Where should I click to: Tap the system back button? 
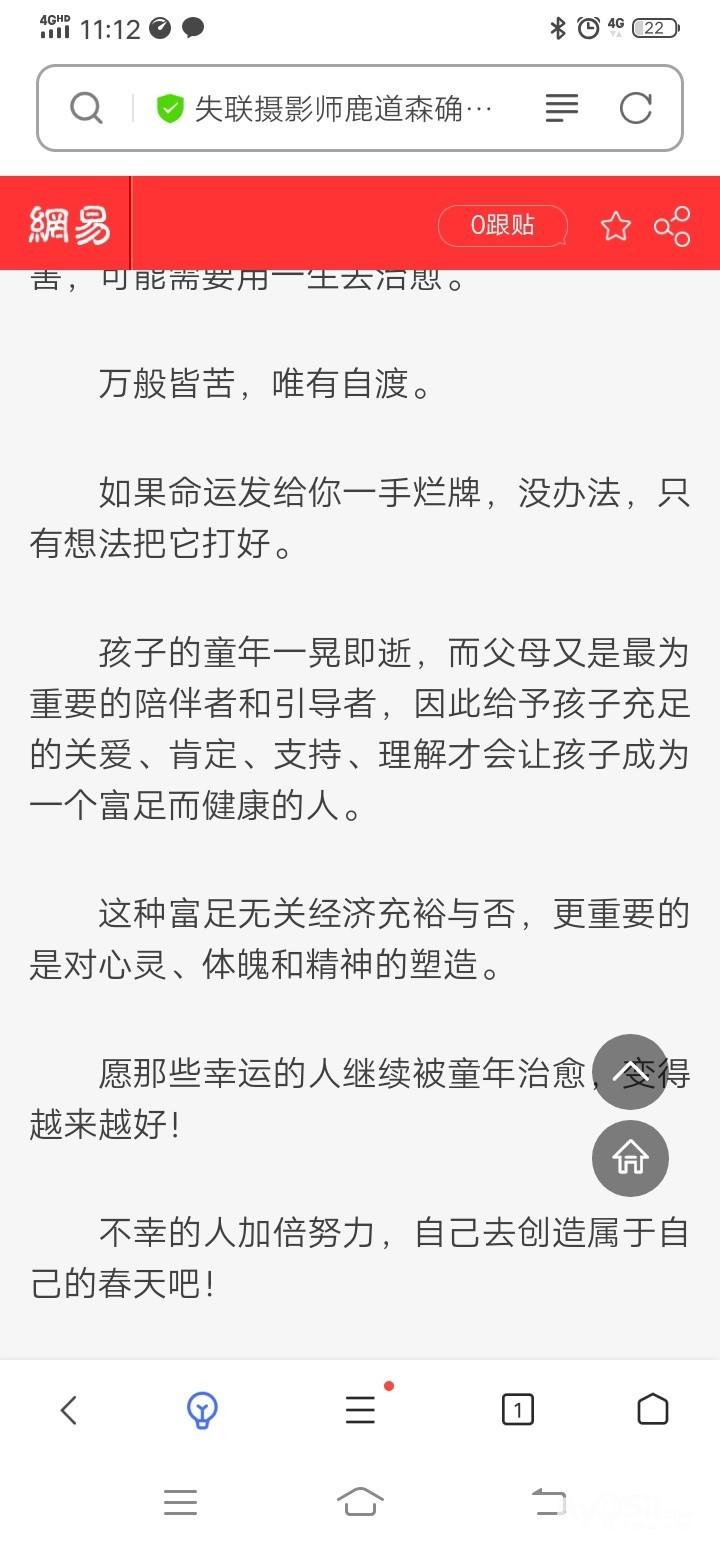548,1501
